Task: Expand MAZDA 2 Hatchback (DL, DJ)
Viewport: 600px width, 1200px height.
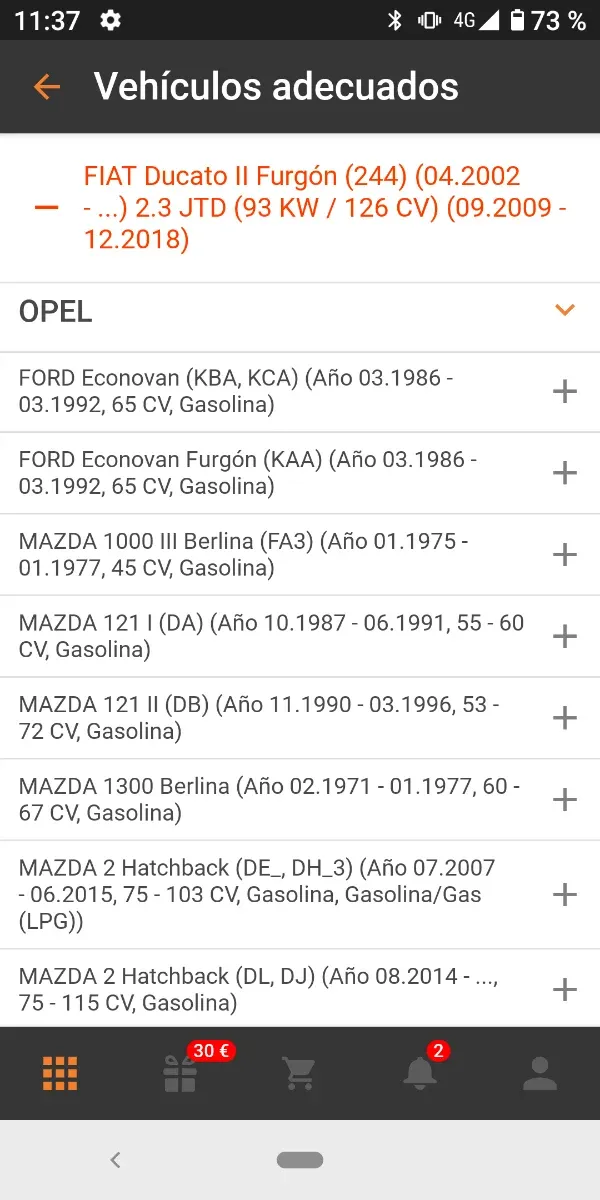Action: [564, 989]
